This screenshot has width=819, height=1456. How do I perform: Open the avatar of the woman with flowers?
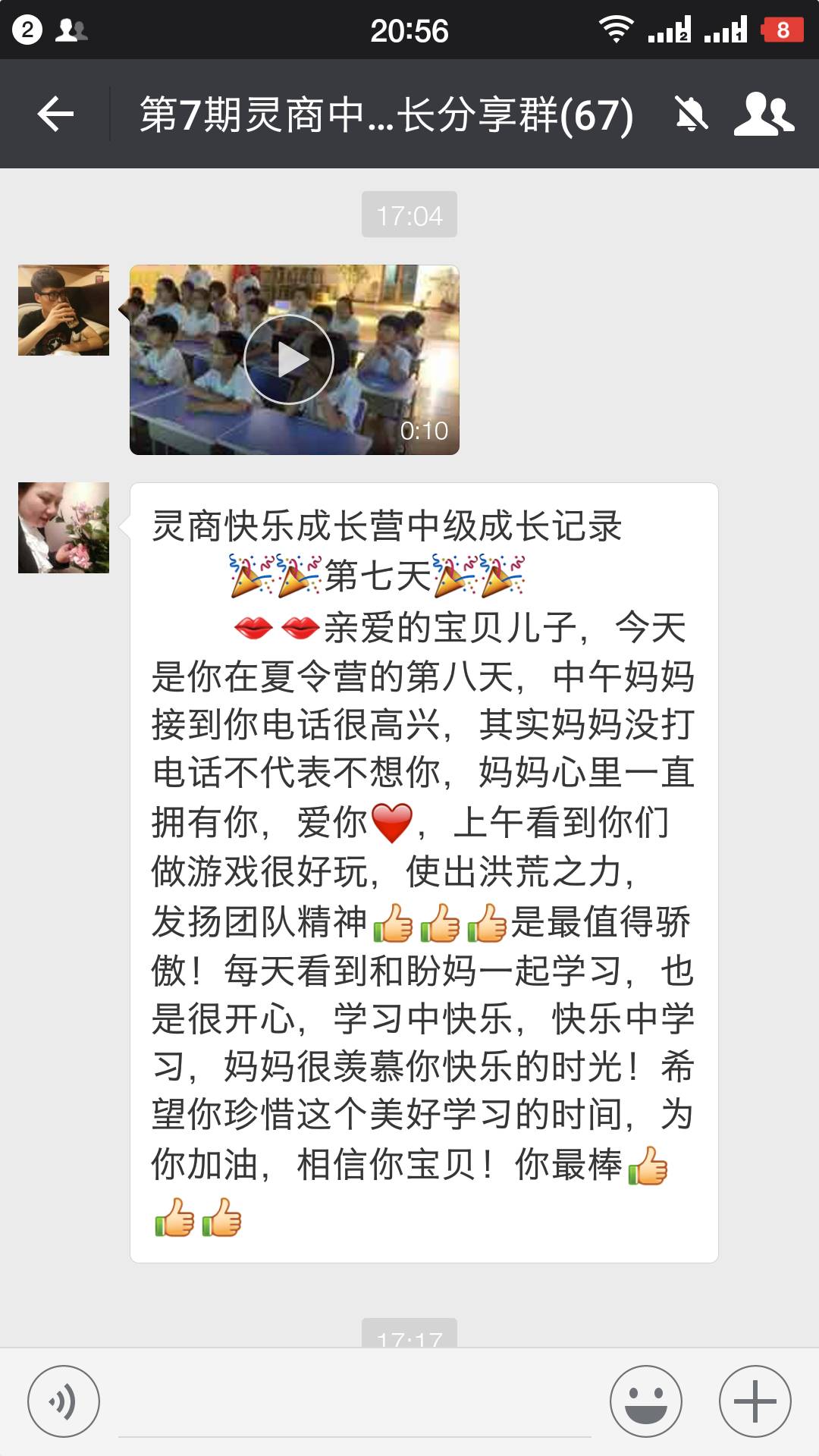[x=64, y=528]
